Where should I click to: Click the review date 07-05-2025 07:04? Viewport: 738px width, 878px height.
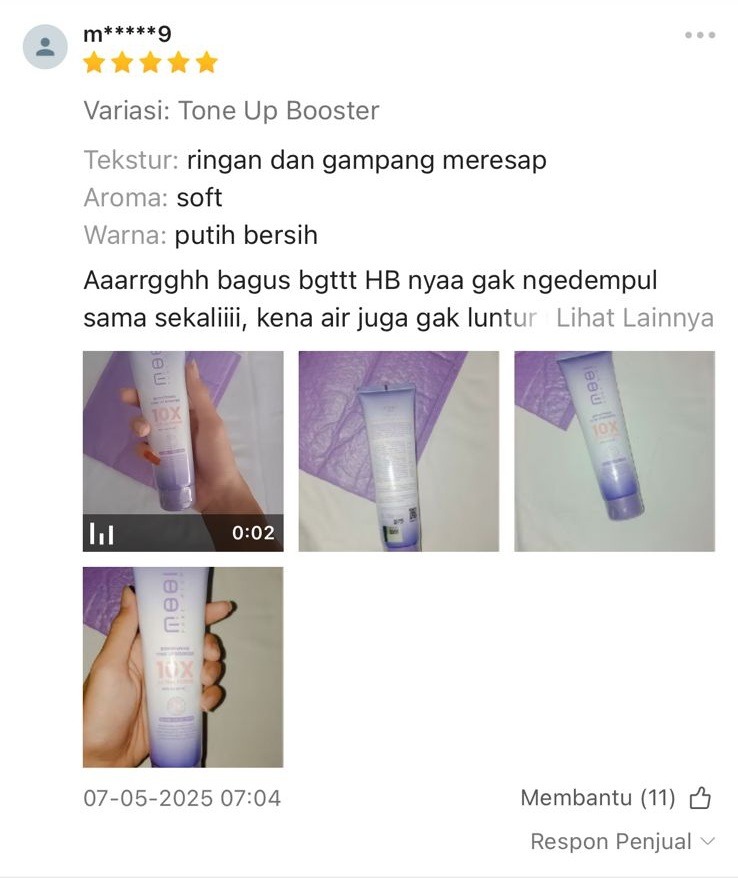(x=180, y=797)
